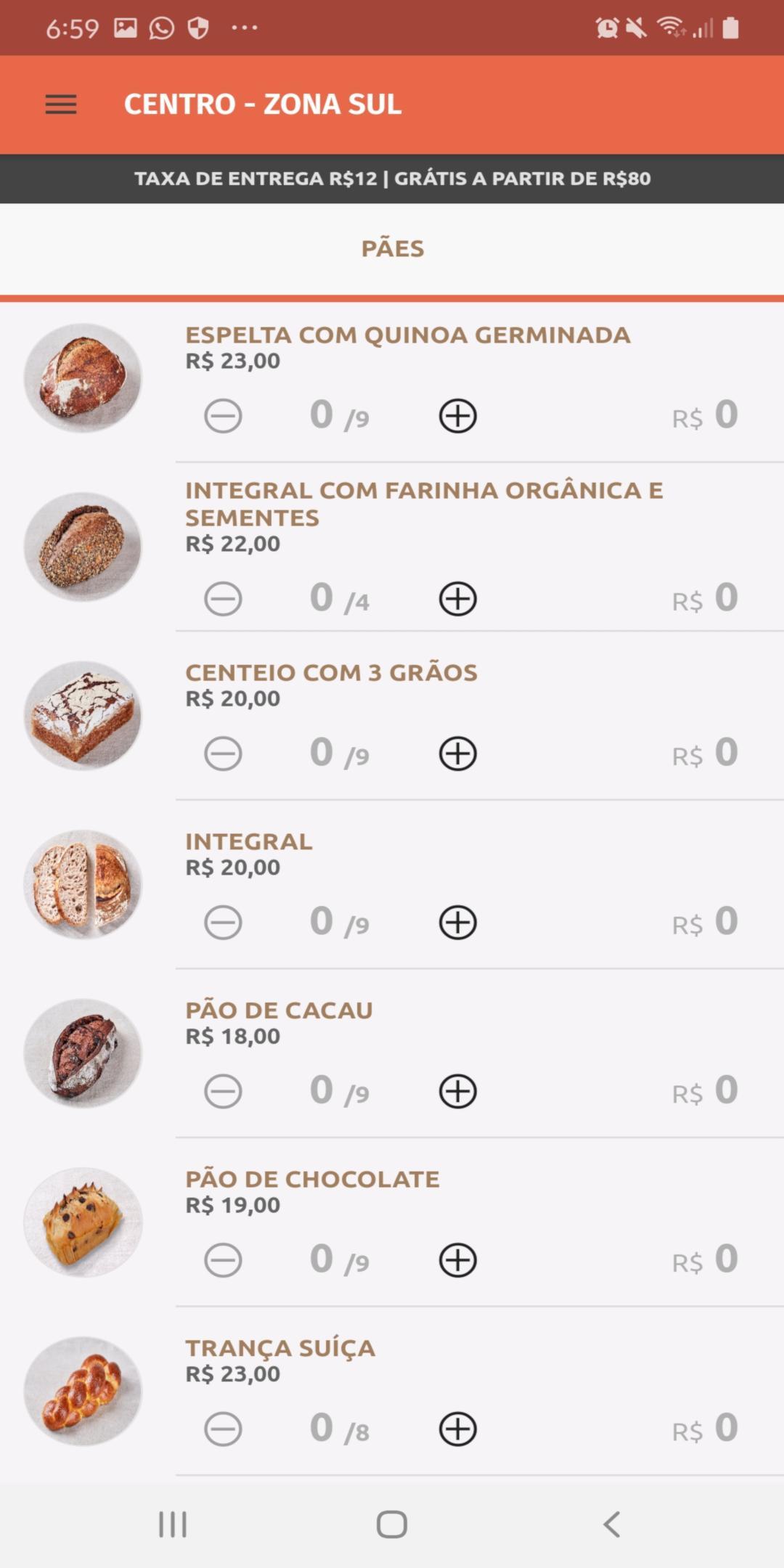Decrease Integral com Farinha Orgânica e Sementes quantity

tap(223, 599)
